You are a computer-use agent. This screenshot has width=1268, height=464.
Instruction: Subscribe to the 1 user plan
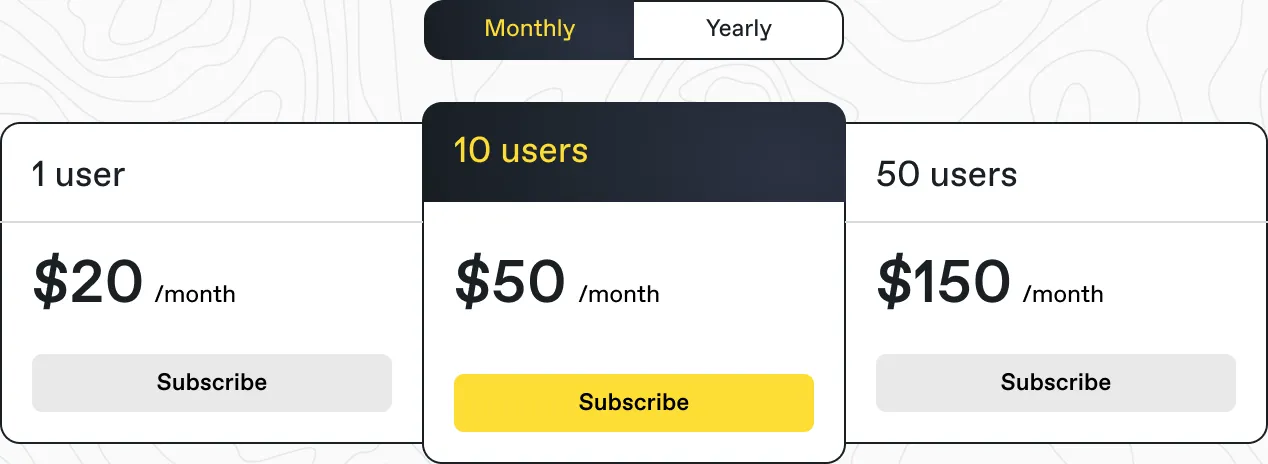[x=212, y=382]
